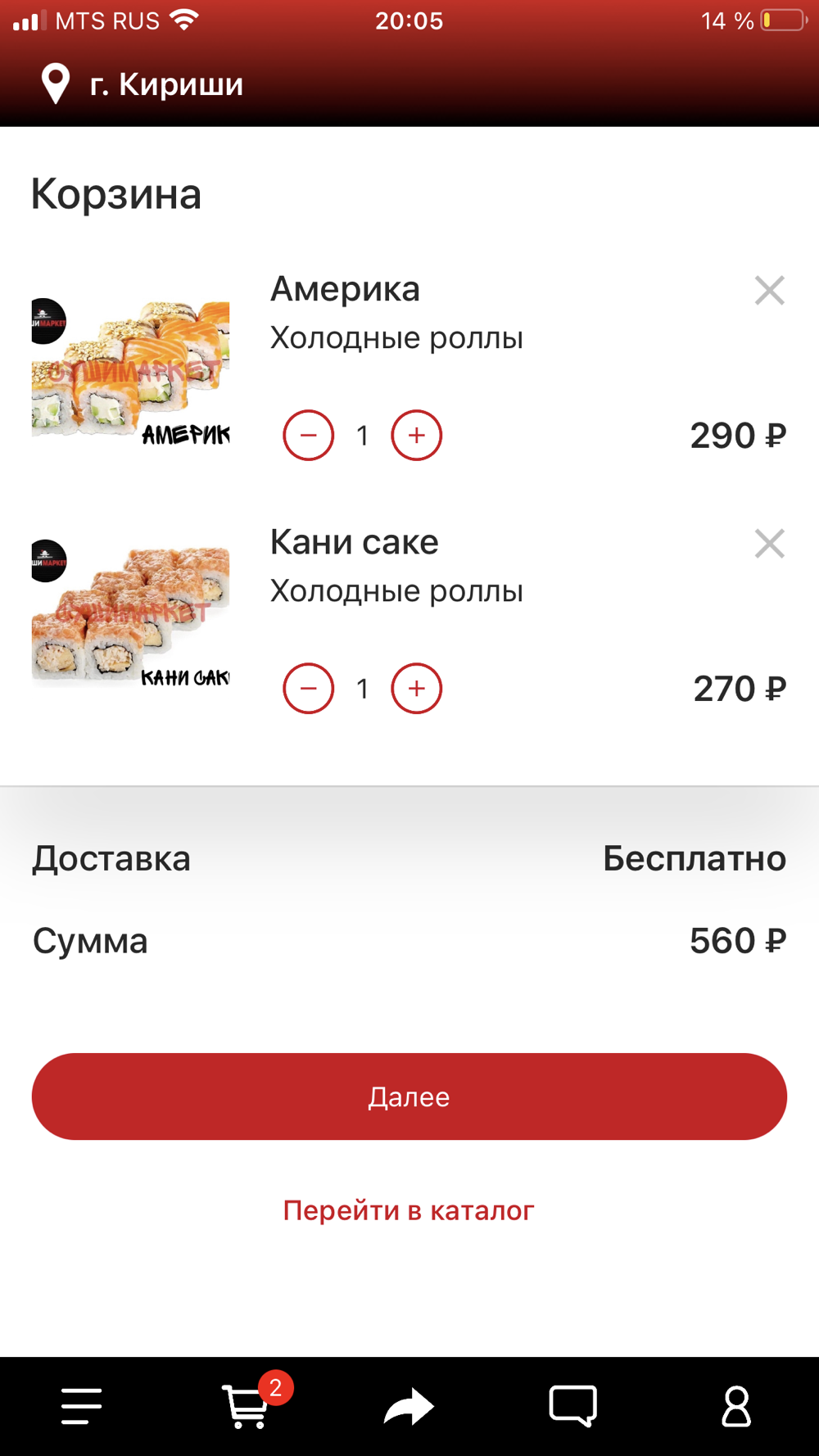The height and width of the screenshot is (1456, 819).
Task: Change the delivery city г. Кириши
Action: (143, 84)
